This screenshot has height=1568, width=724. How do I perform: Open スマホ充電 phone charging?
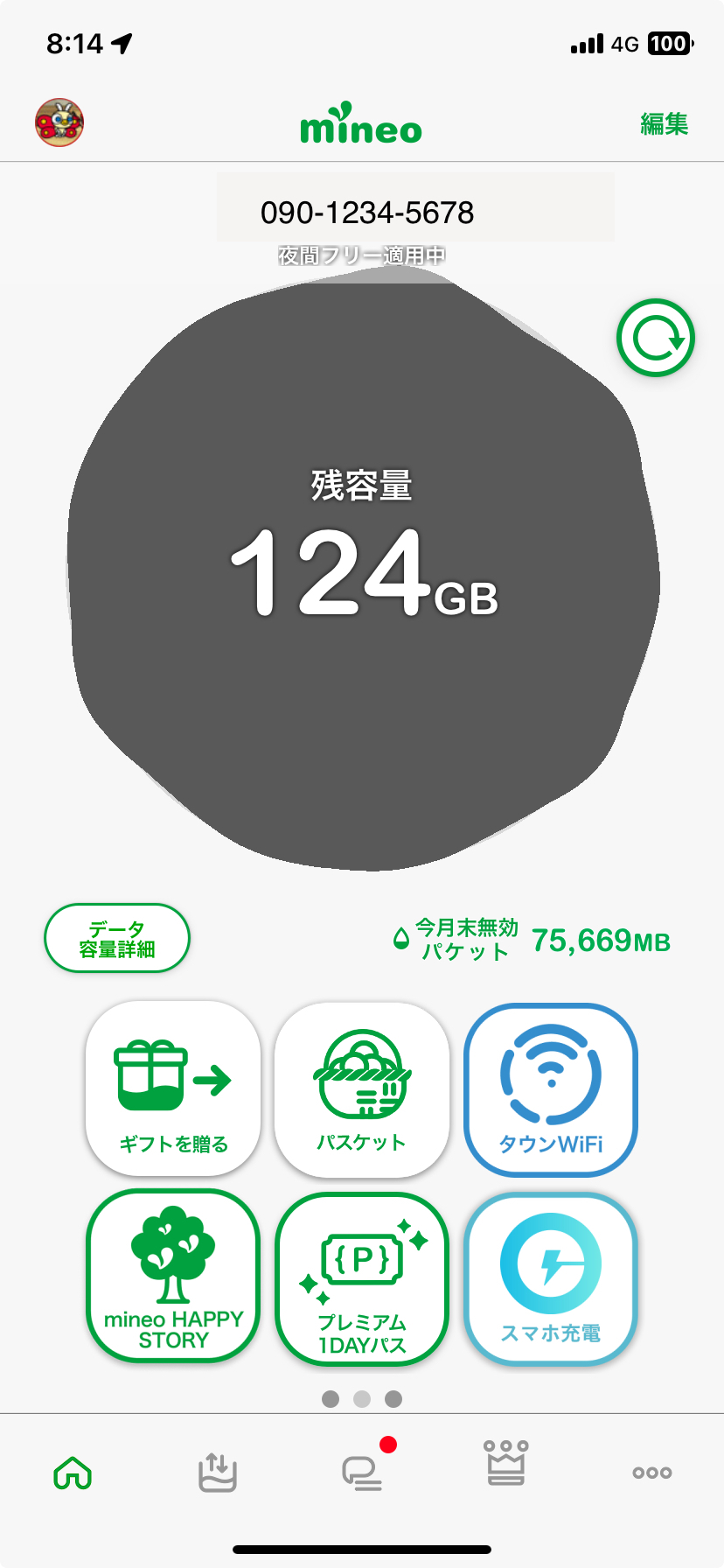coord(551,1278)
